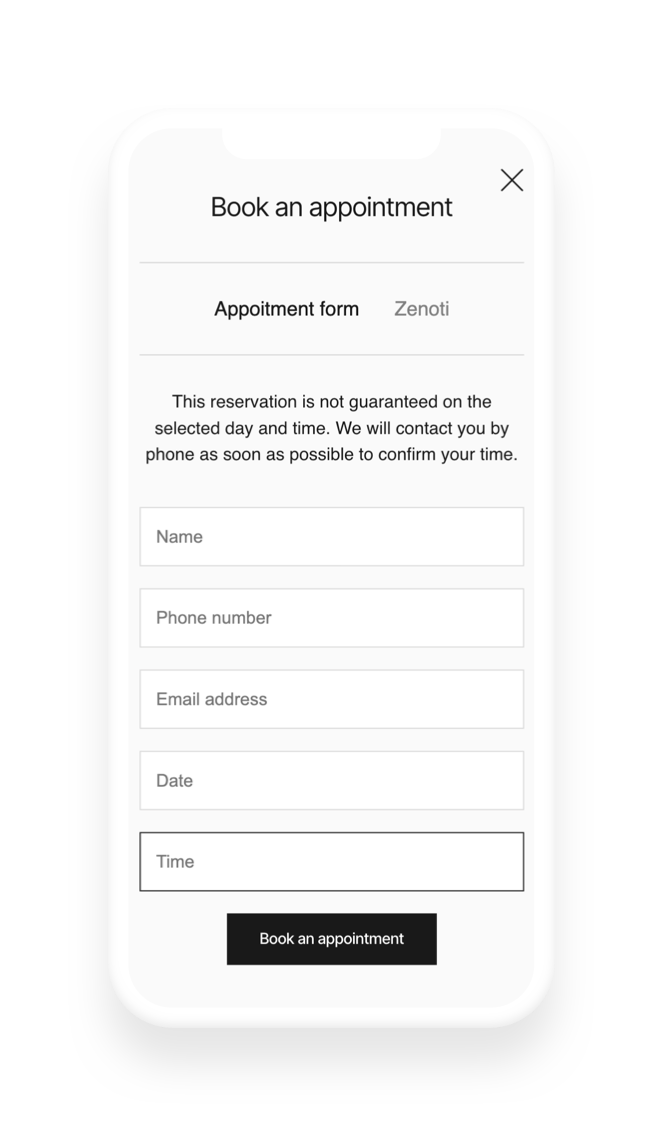Close the Book an appointment dialog
This screenshot has width=663, height=1136.
(x=511, y=180)
